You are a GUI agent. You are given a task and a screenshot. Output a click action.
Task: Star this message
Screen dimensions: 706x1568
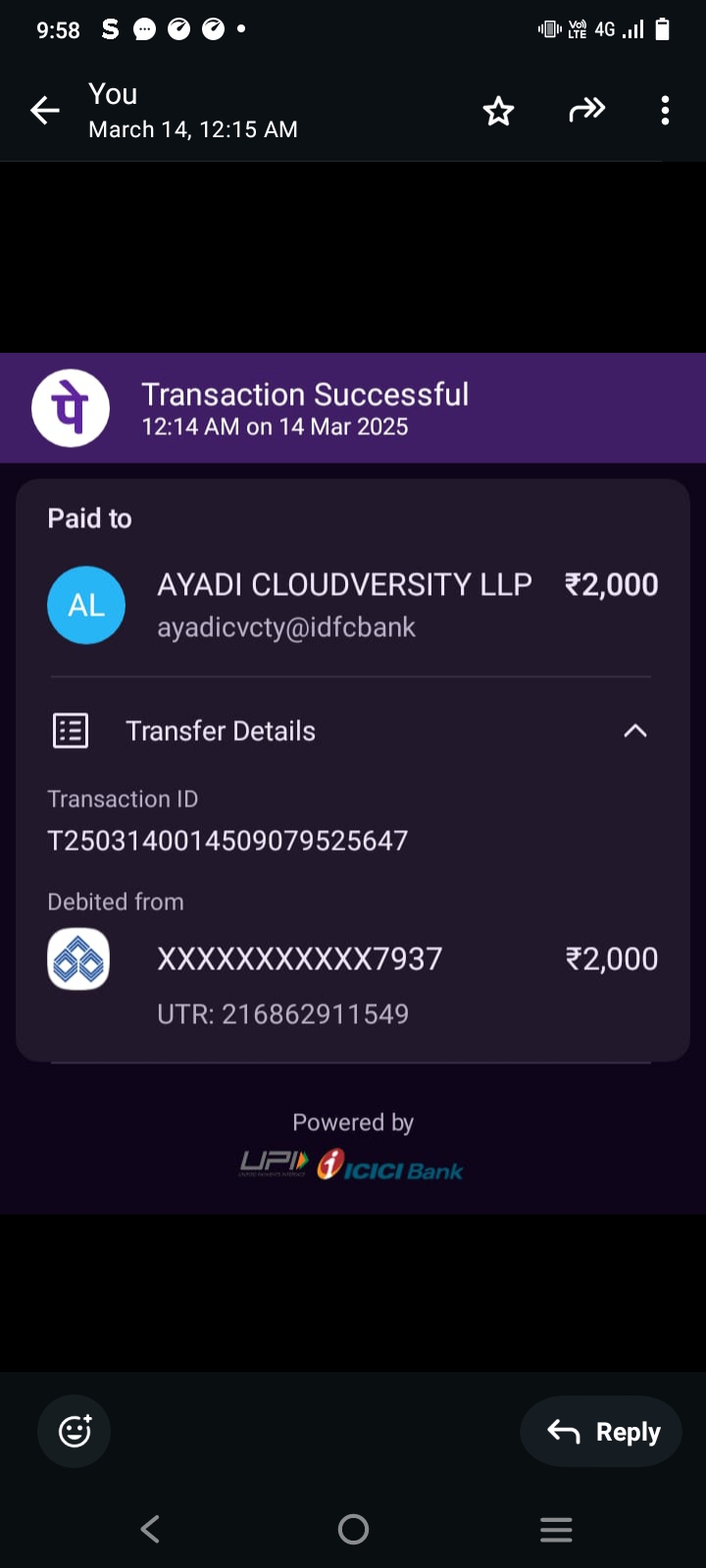[498, 111]
